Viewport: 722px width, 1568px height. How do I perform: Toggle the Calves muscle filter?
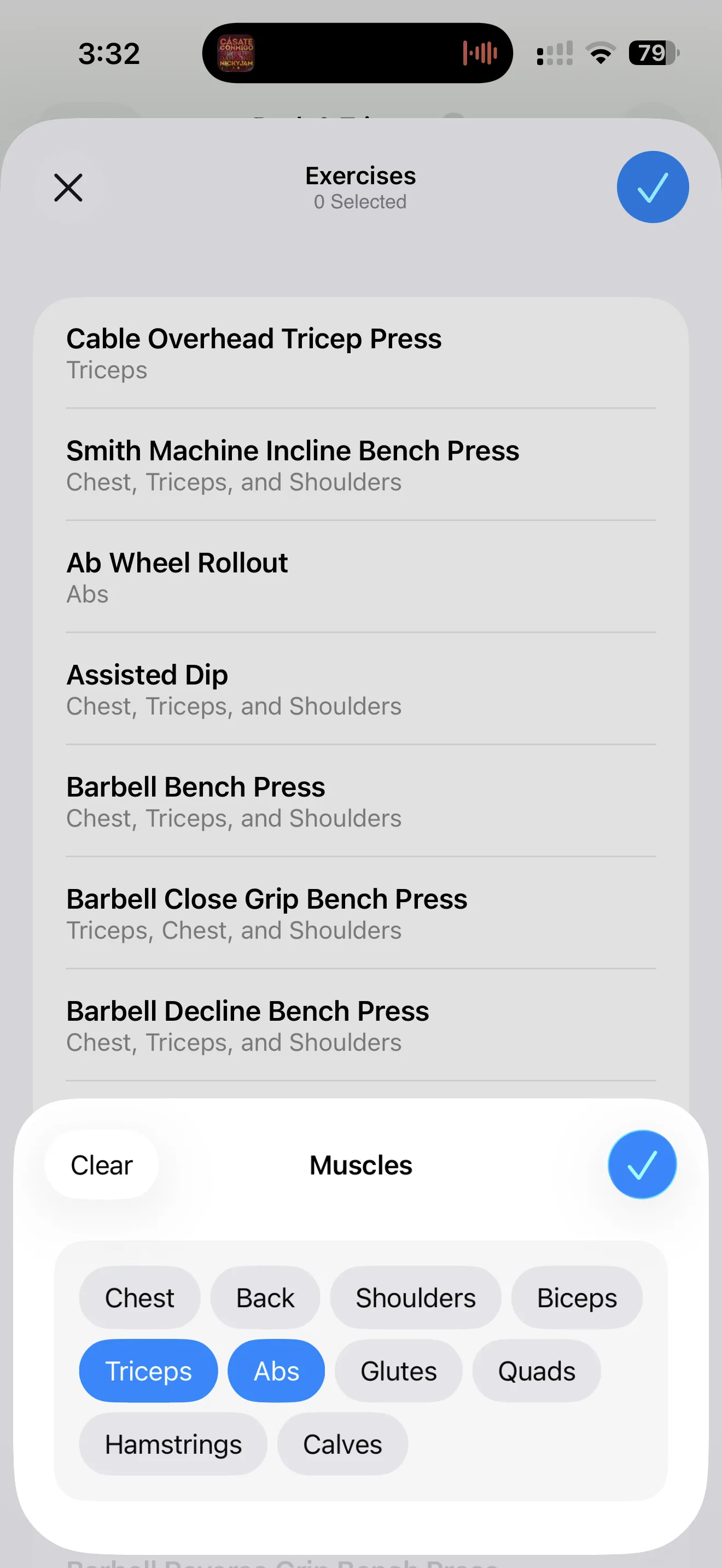coord(342,1443)
